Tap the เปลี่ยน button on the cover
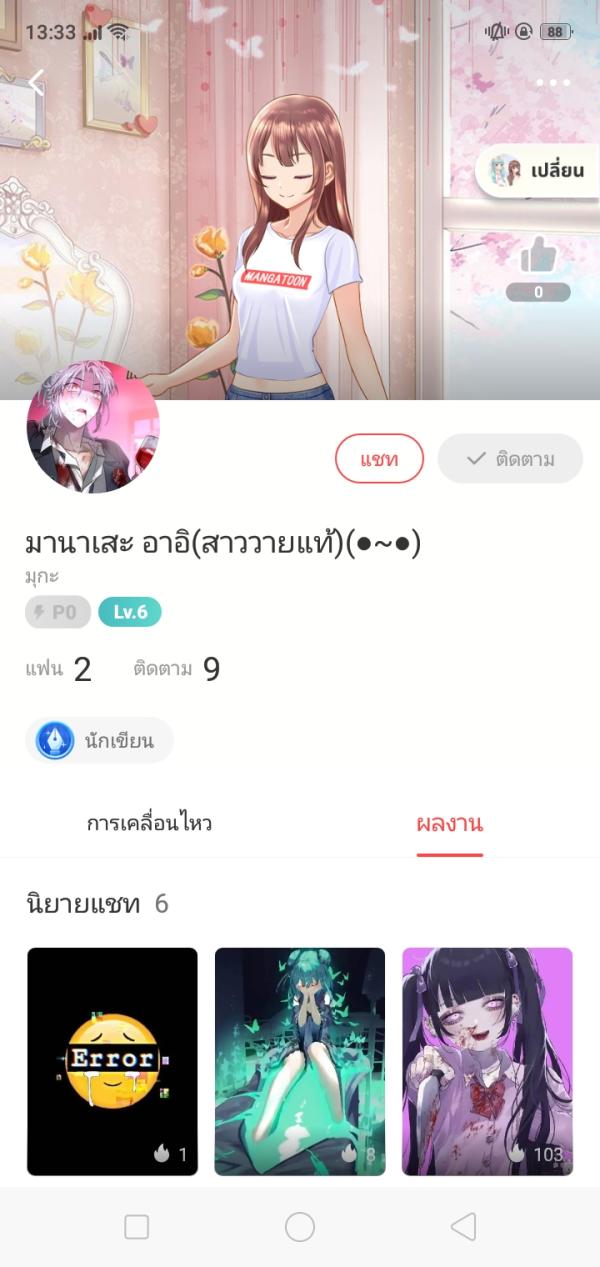Viewport: 600px width, 1267px height. point(537,171)
